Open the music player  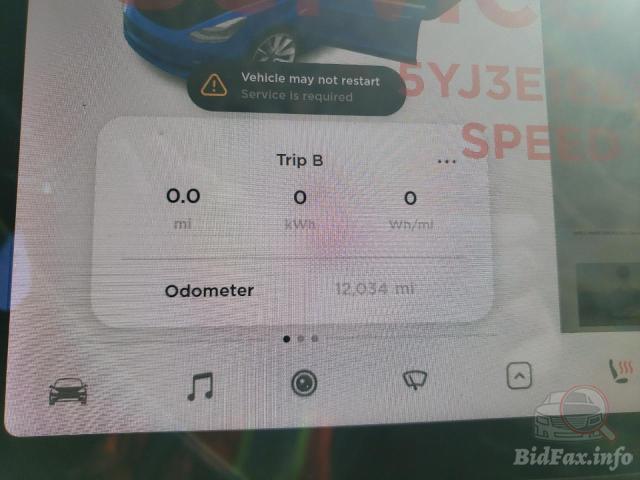(201, 385)
